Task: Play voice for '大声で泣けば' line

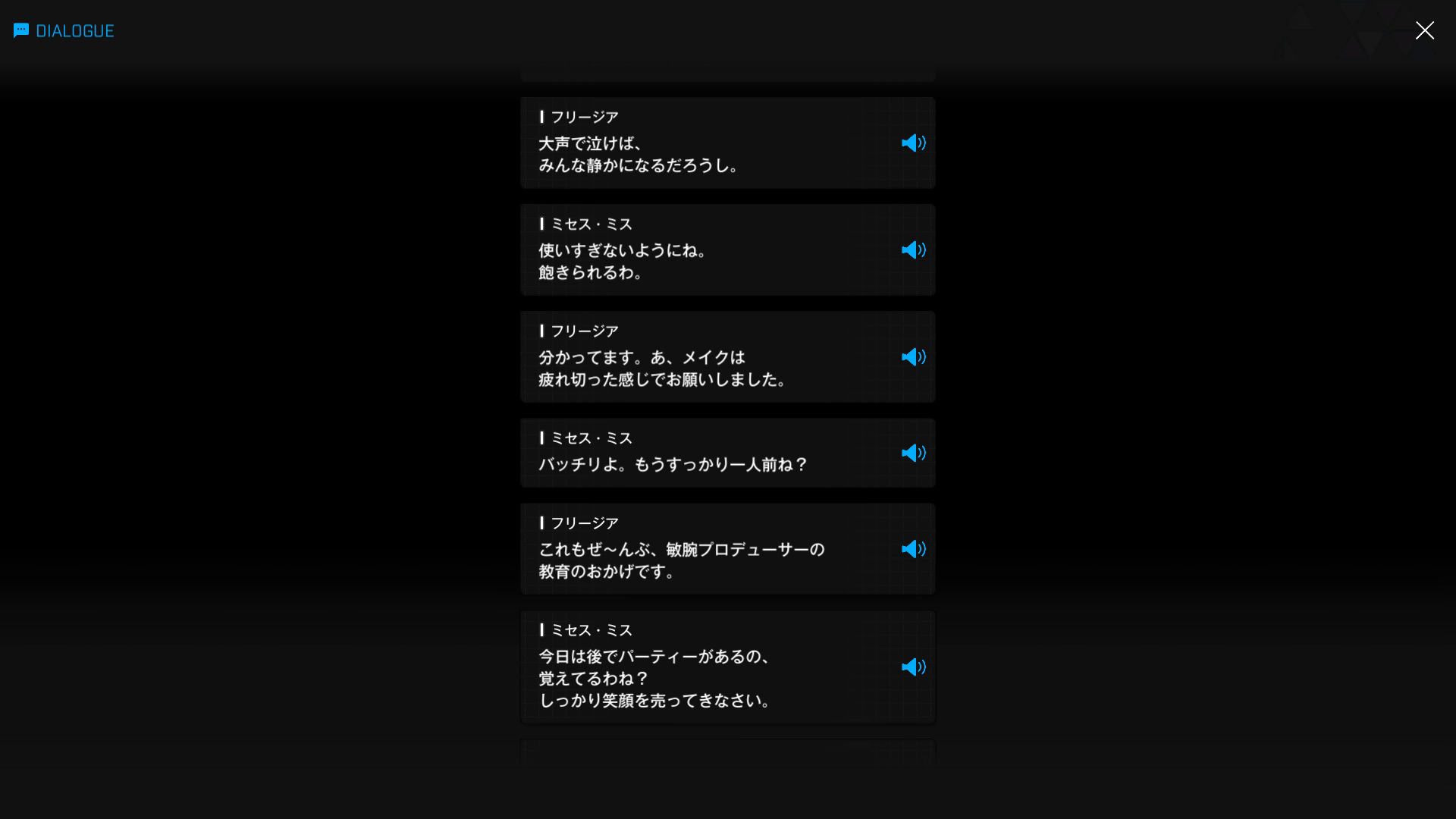Action: [913, 143]
